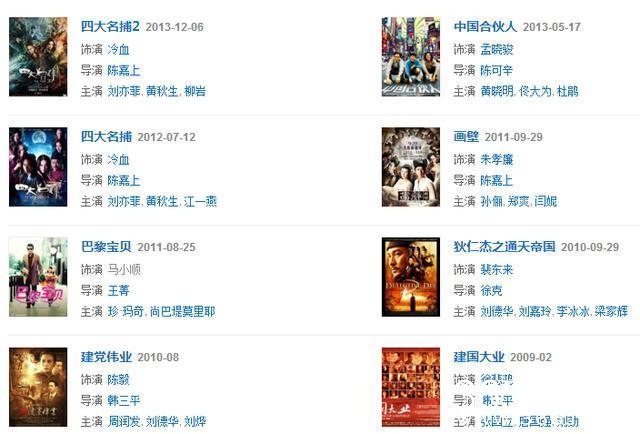Open the 狄仁杰之通天帝国 title link
The image size is (640, 434).
click(x=504, y=247)
